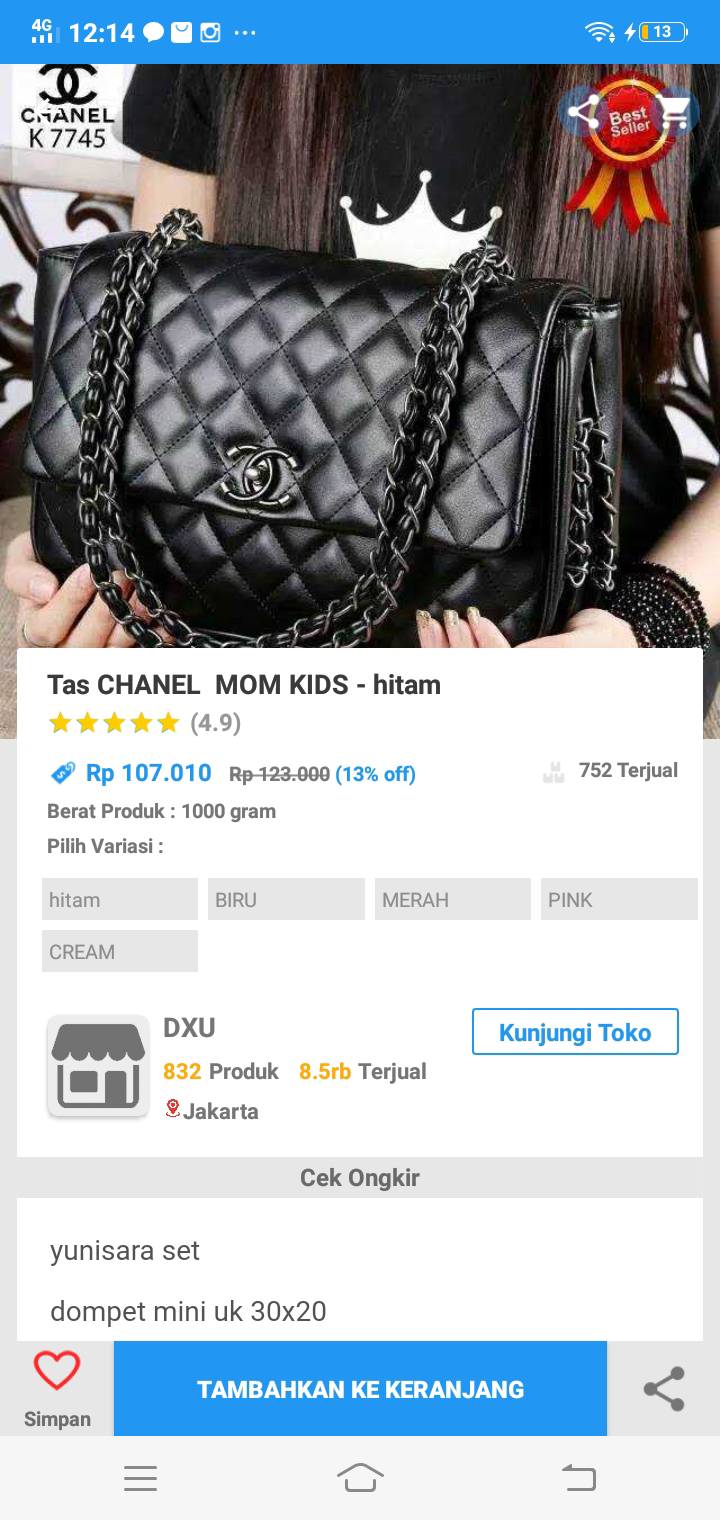Tap the share icon over the product photo

[584, 113]
